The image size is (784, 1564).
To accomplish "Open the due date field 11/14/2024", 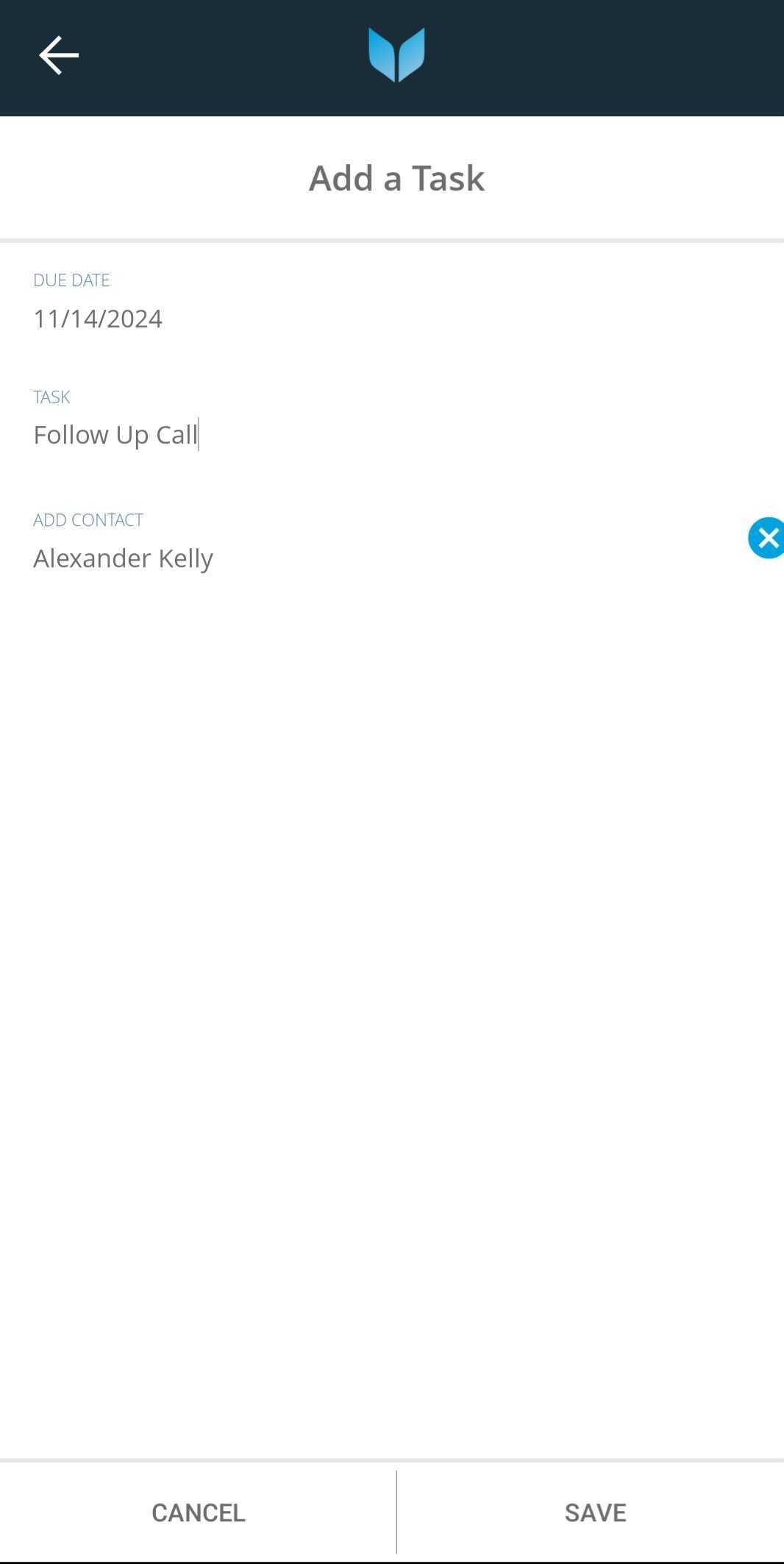I will coord(98,319).
